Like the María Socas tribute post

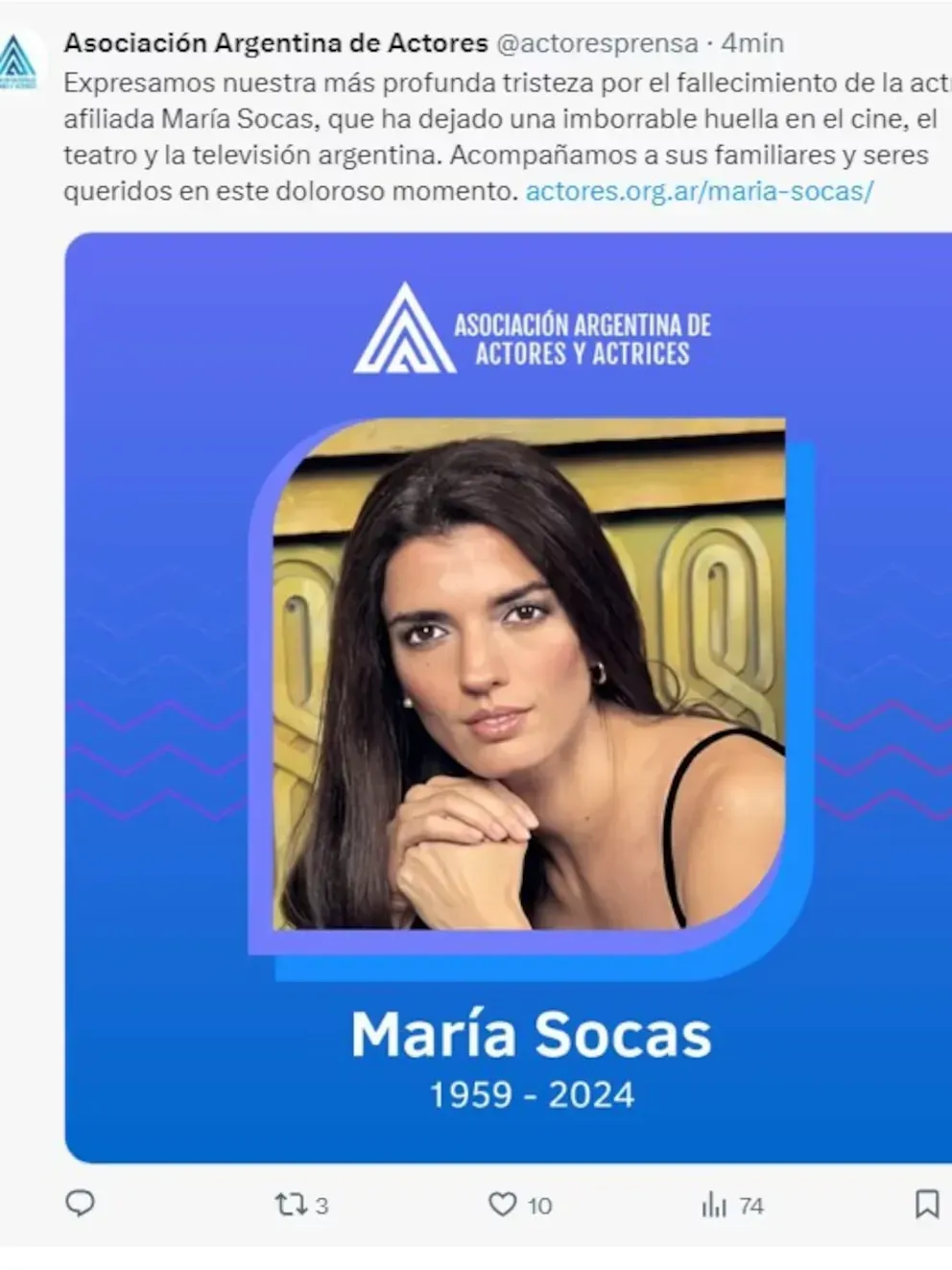(503, 1204)
